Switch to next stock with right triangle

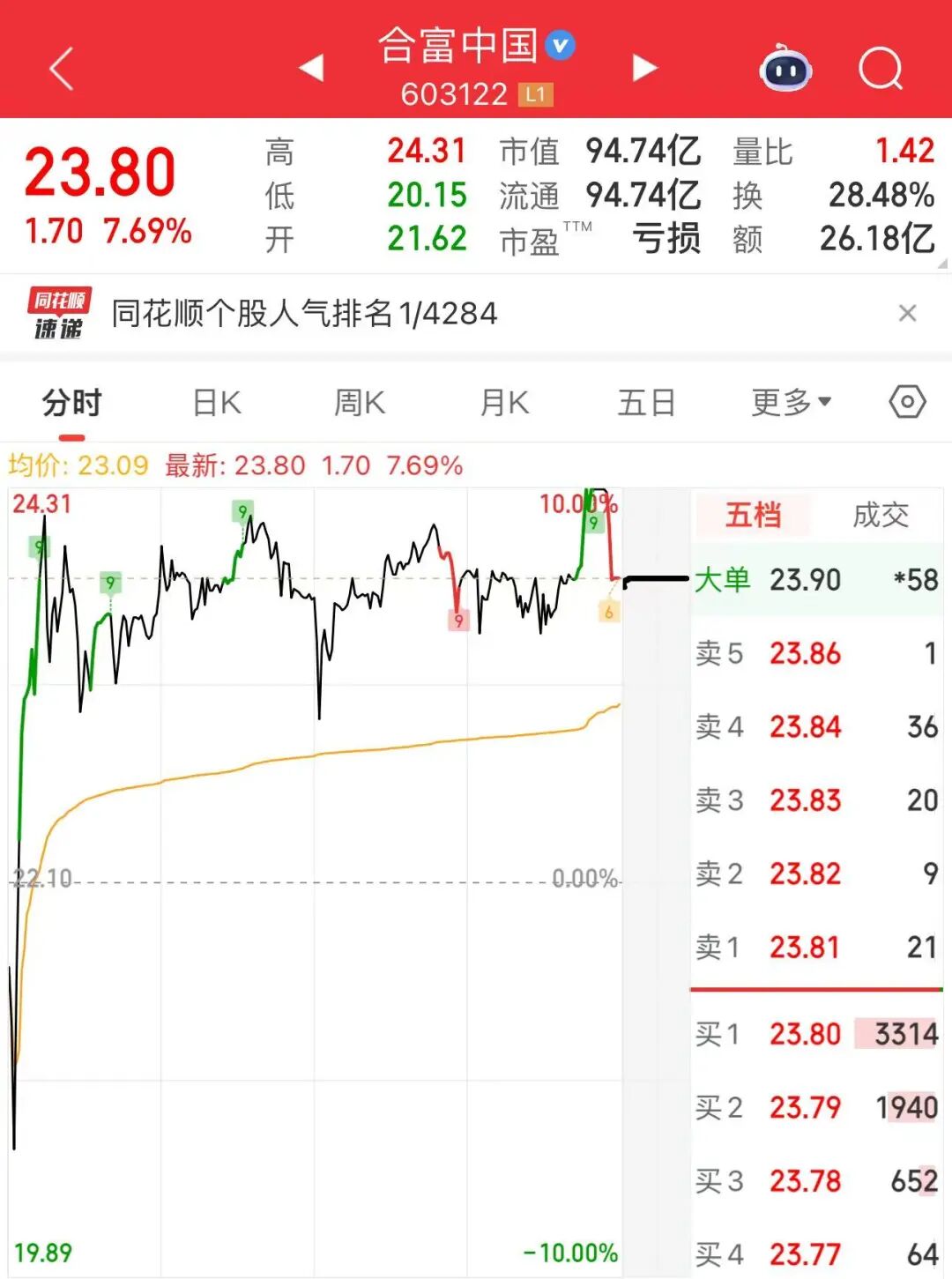[x=644, y=66]
